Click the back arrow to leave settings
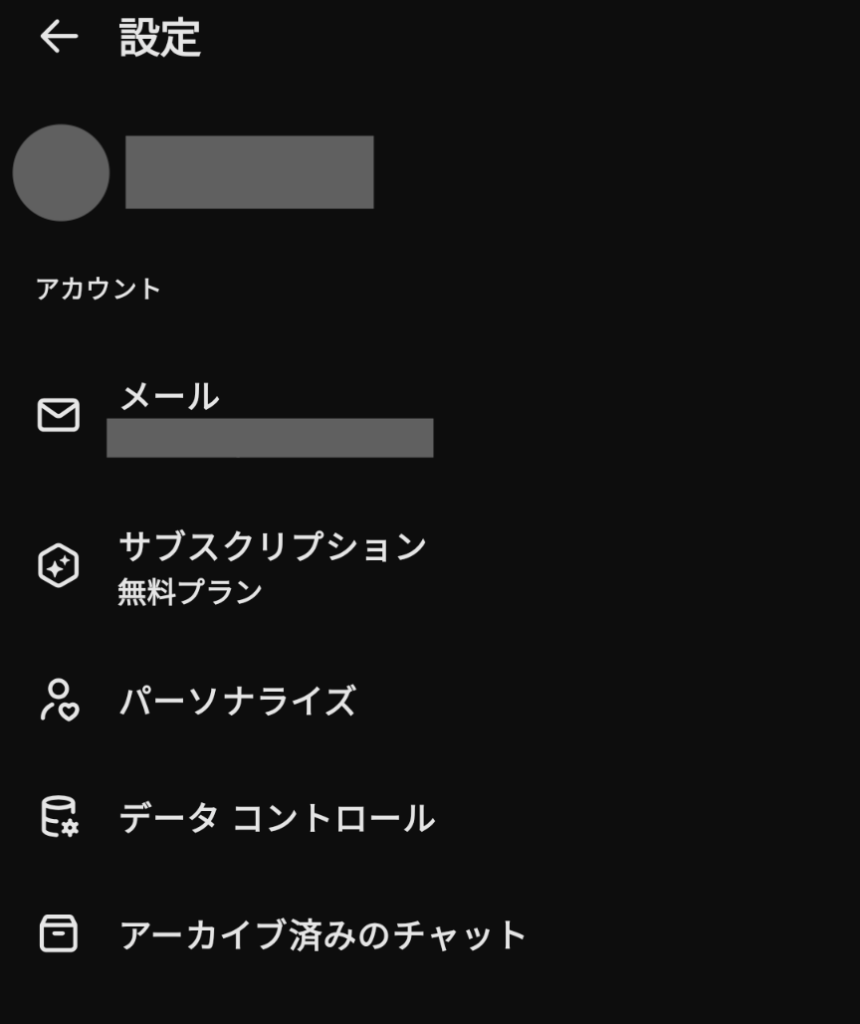860x1024 pixels. pos(60,37)
